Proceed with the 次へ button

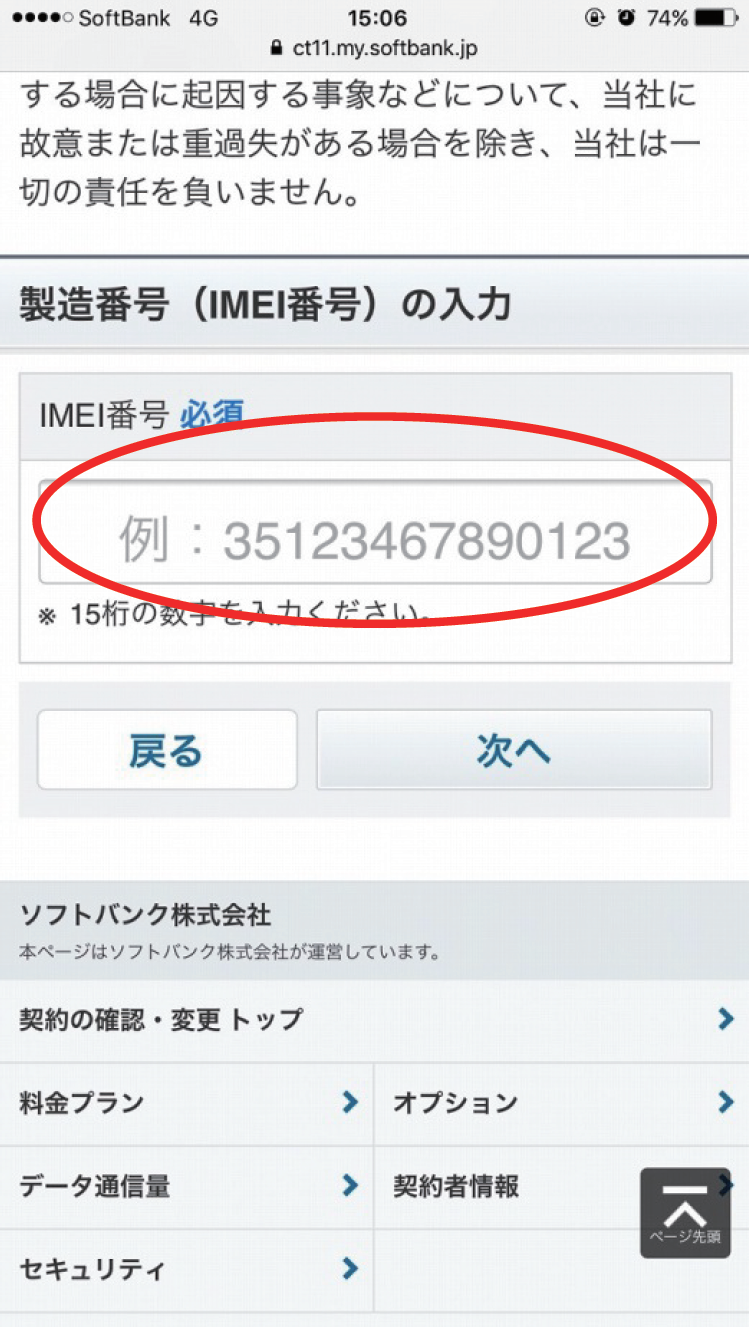(x=514, y=750)
